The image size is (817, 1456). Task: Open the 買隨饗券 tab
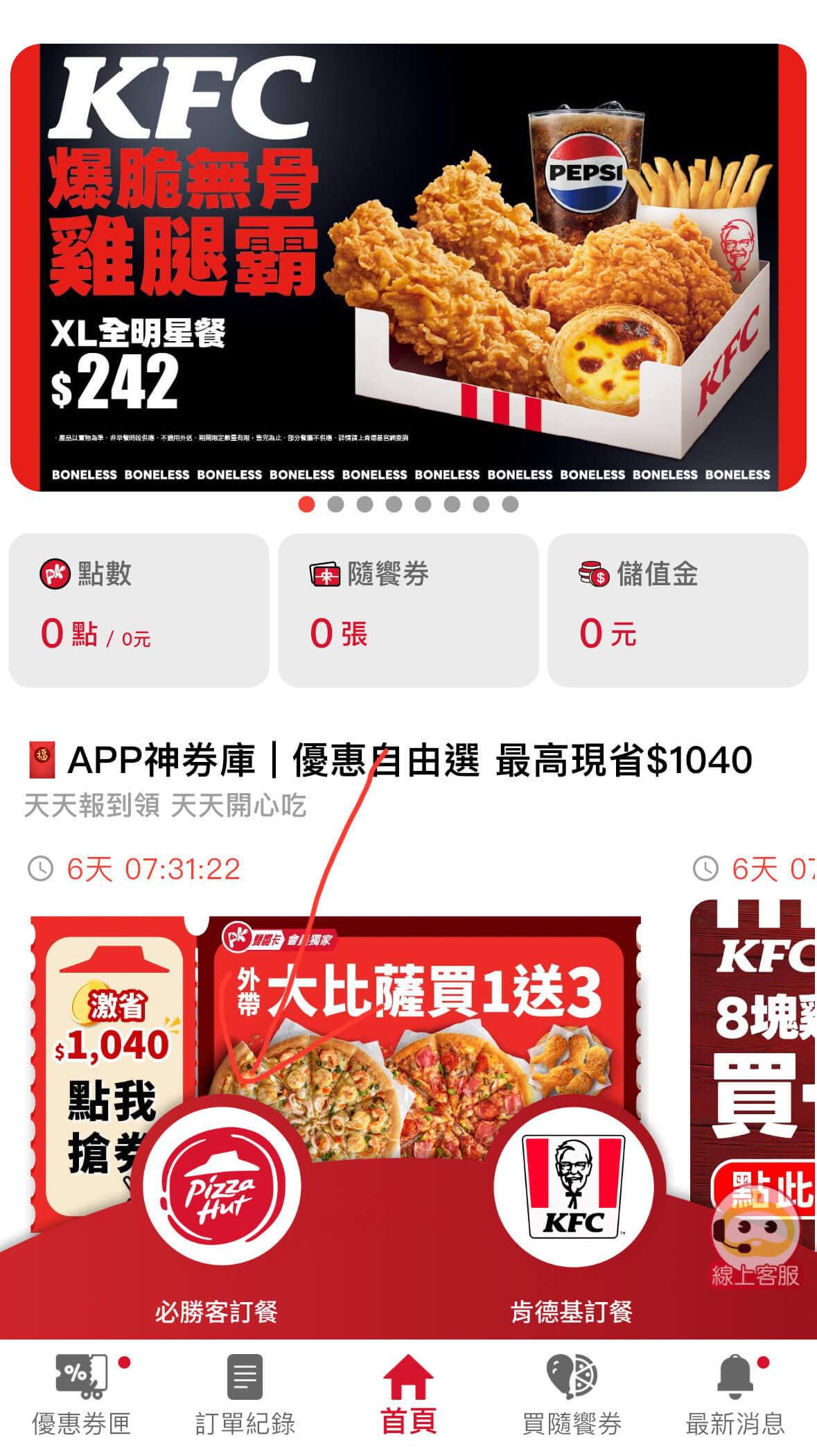pos(572,1395)
